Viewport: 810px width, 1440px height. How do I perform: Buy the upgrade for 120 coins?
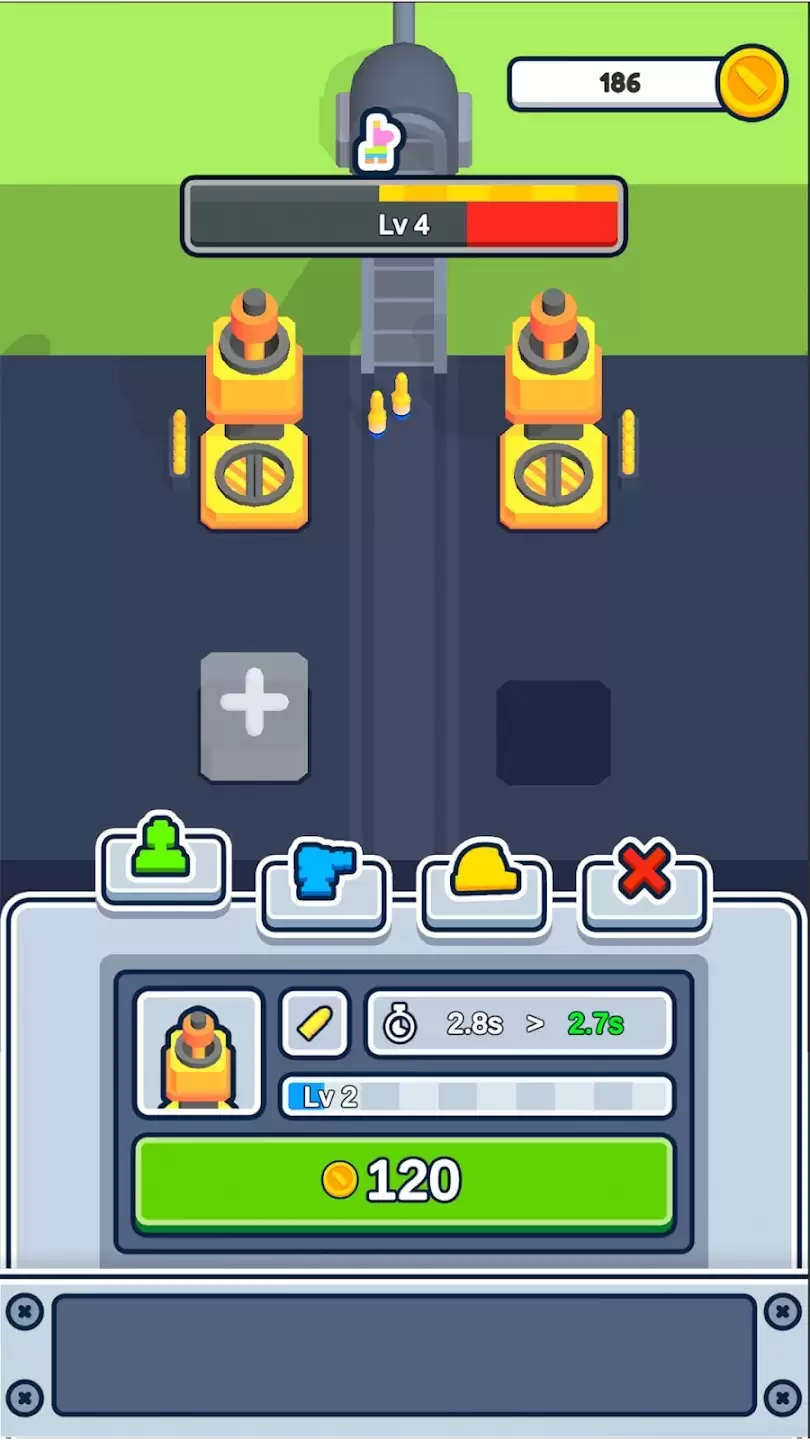(404, 1182)
